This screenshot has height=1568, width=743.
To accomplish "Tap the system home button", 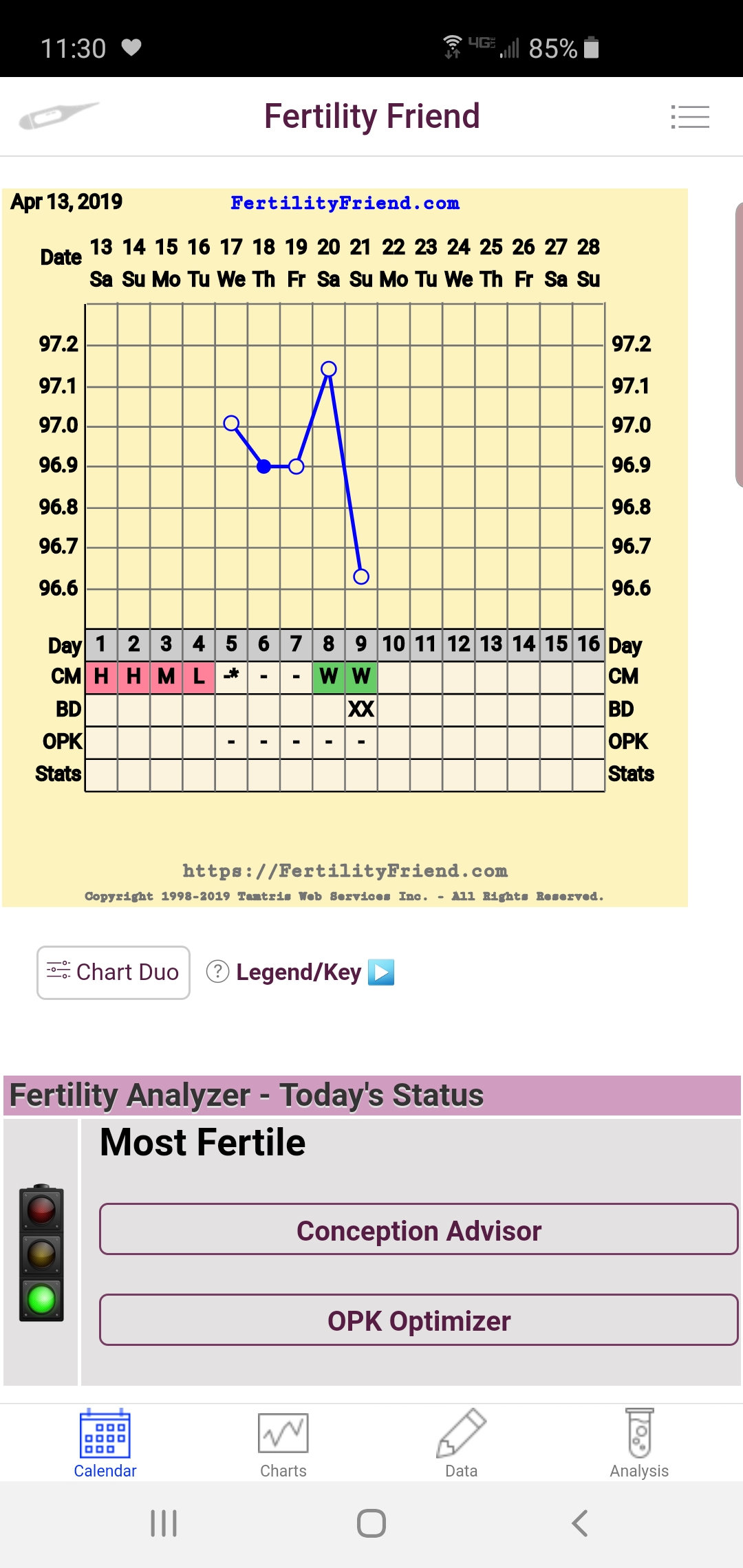I will (371, 1523).
